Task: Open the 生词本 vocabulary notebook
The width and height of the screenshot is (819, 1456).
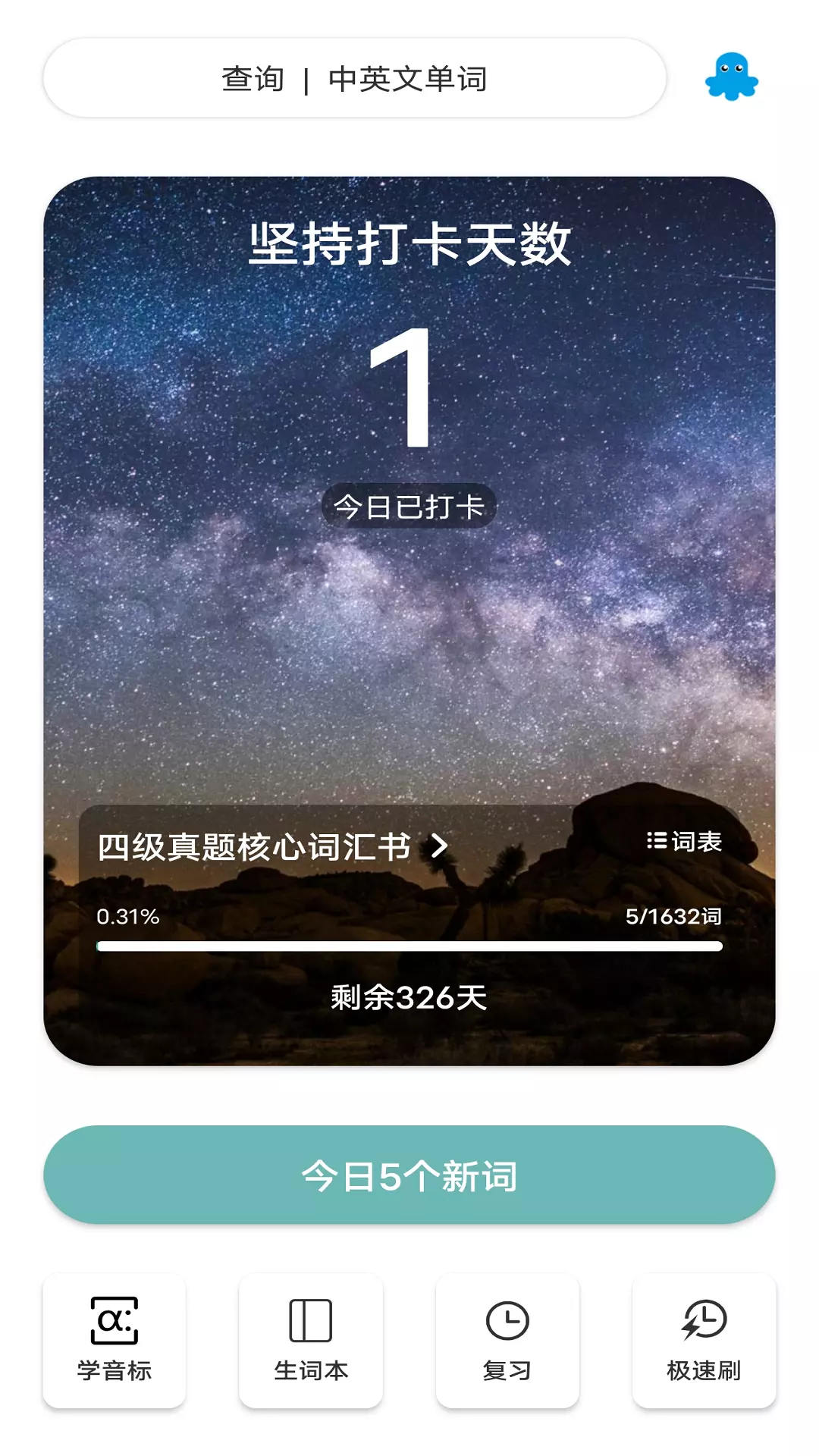Action: click(311, 1341)
